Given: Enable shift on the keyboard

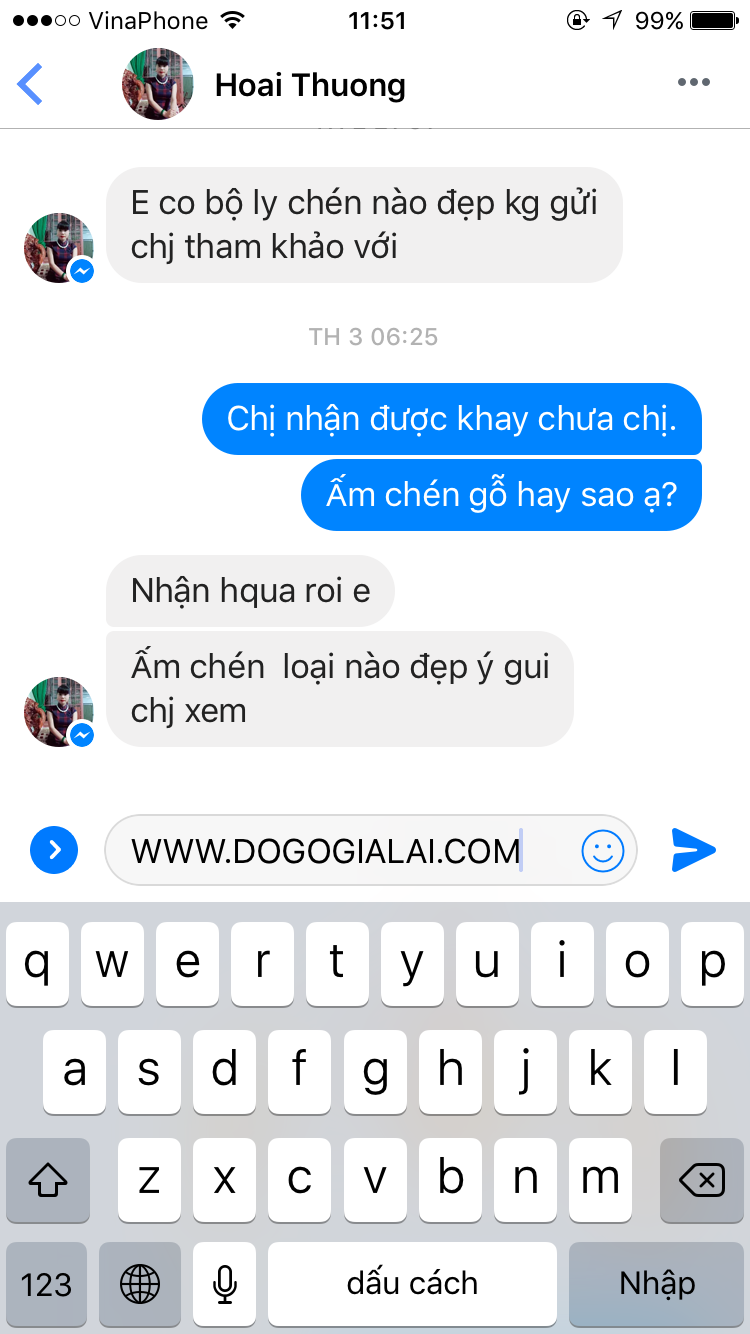Looking at the screenshot, I should (x=48, y=1181).
